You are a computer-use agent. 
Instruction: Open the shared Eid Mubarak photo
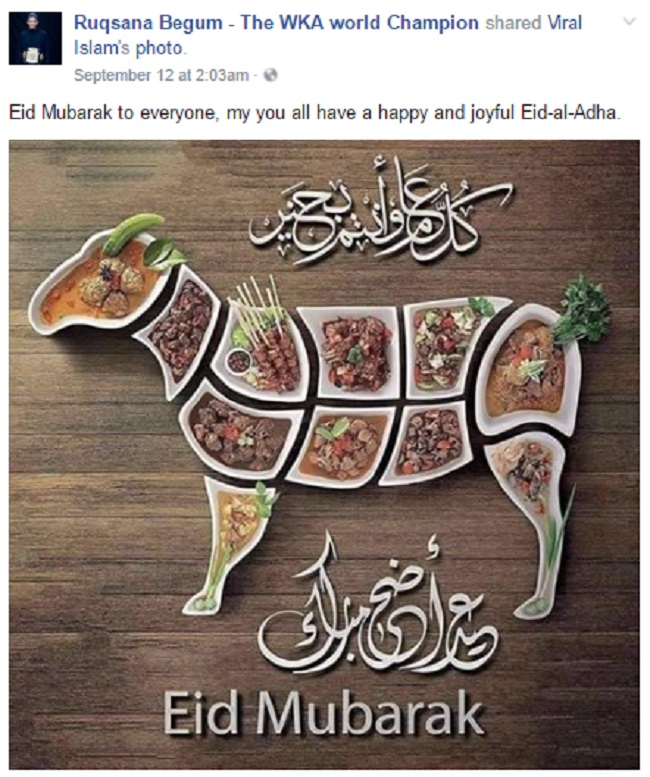pyautogui.click(x=324, y=450)
